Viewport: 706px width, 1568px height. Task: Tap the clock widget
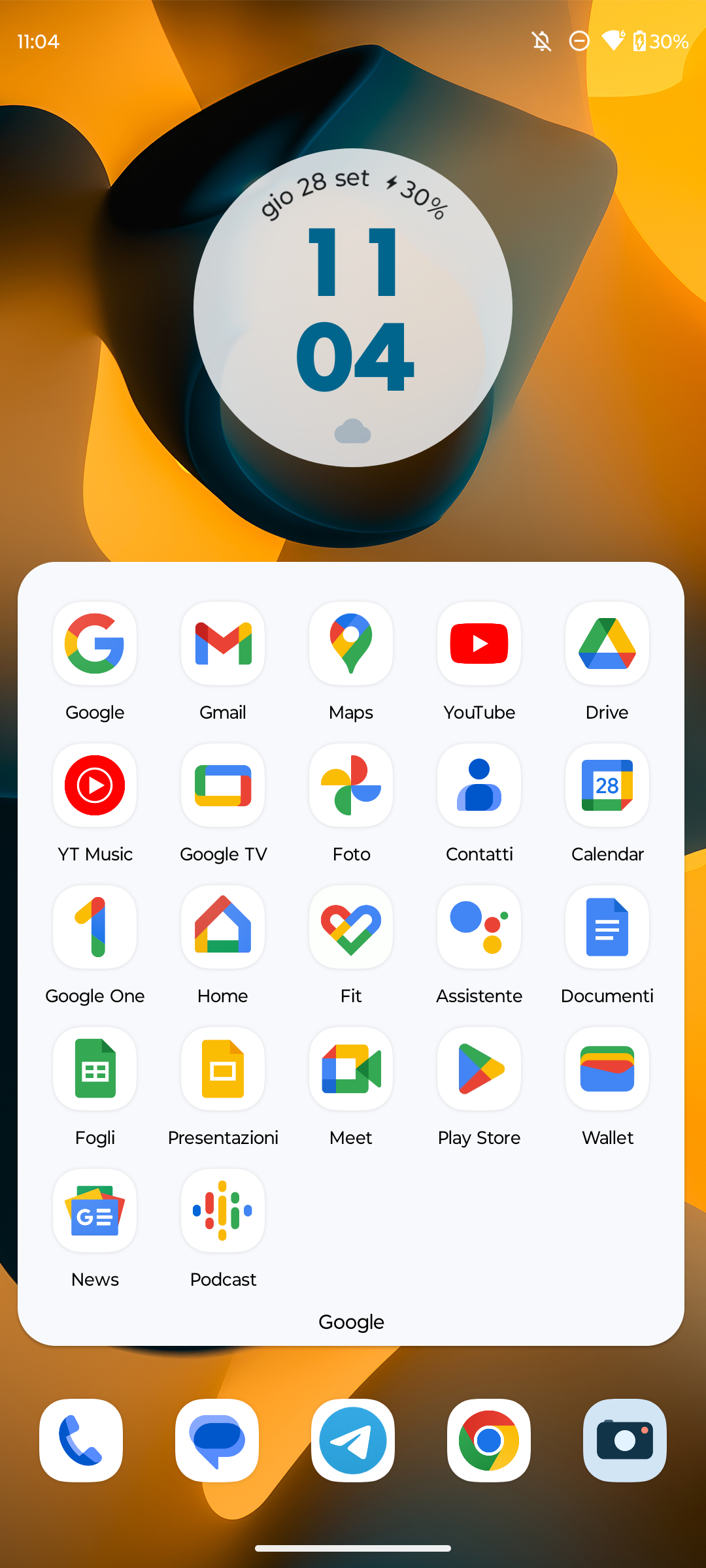[x=353, y=307]
